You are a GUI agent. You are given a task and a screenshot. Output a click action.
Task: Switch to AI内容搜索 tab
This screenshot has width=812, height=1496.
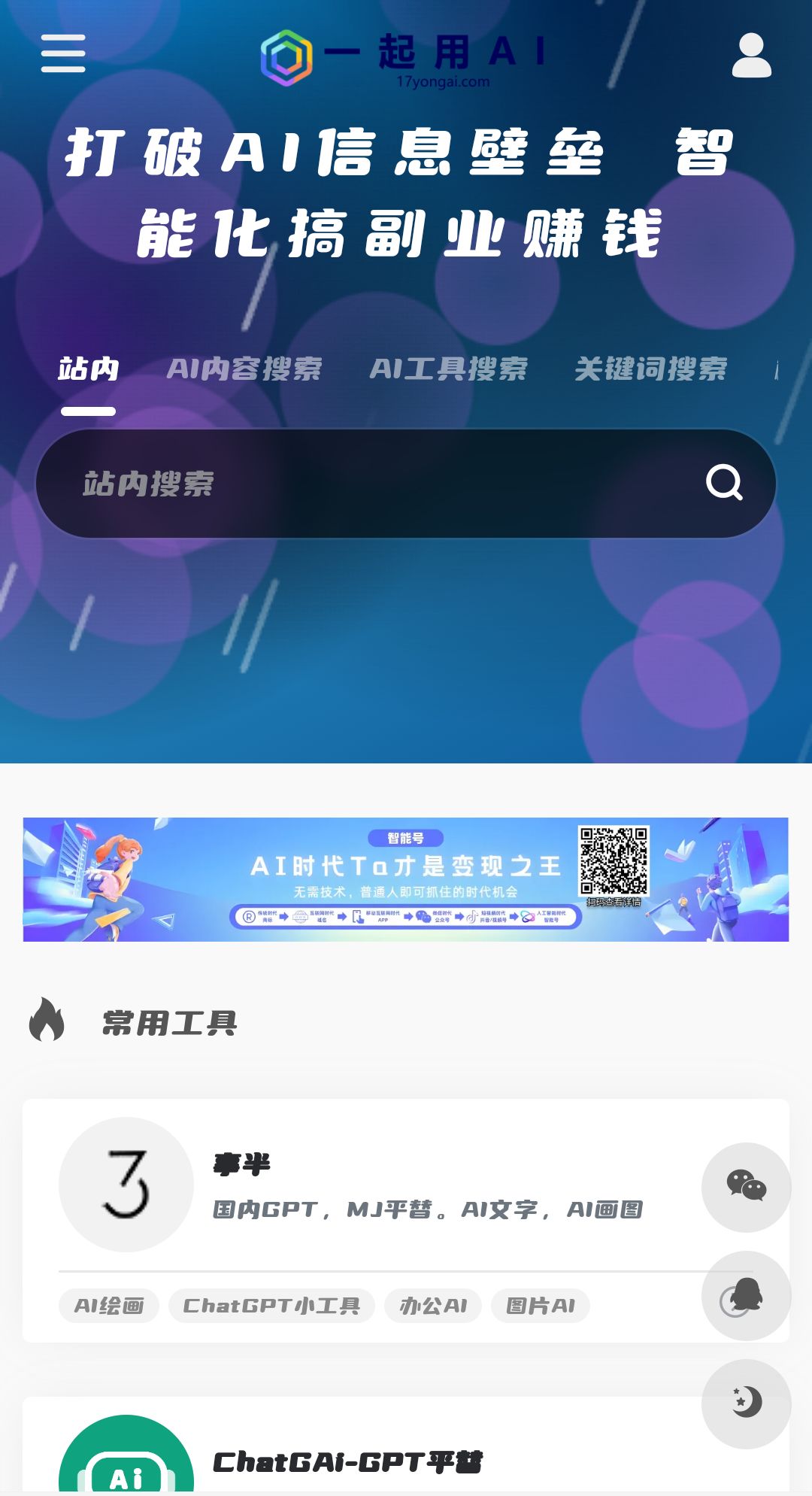pyautogui.click(x=244, y=369)
